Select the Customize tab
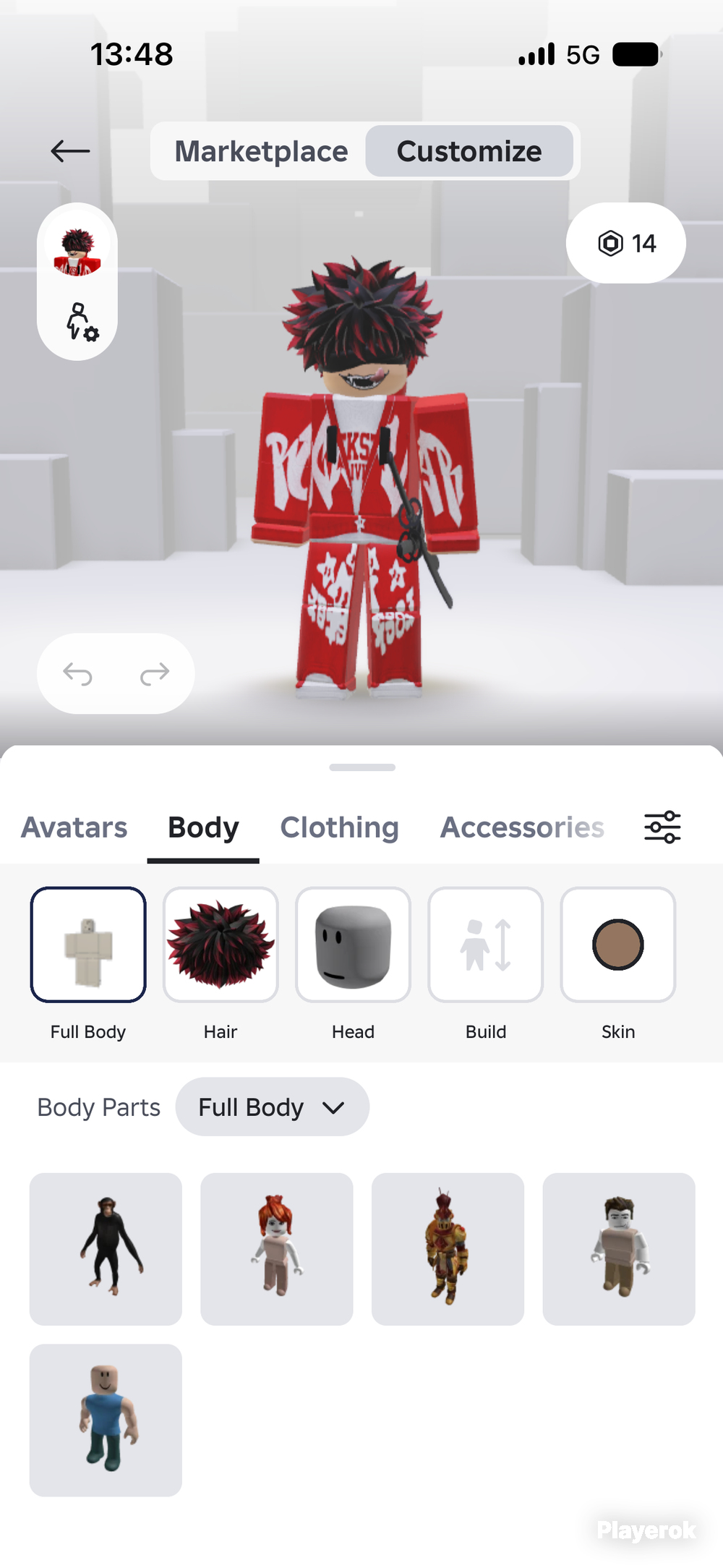The image size is (723, 1568). coord(469,151)
